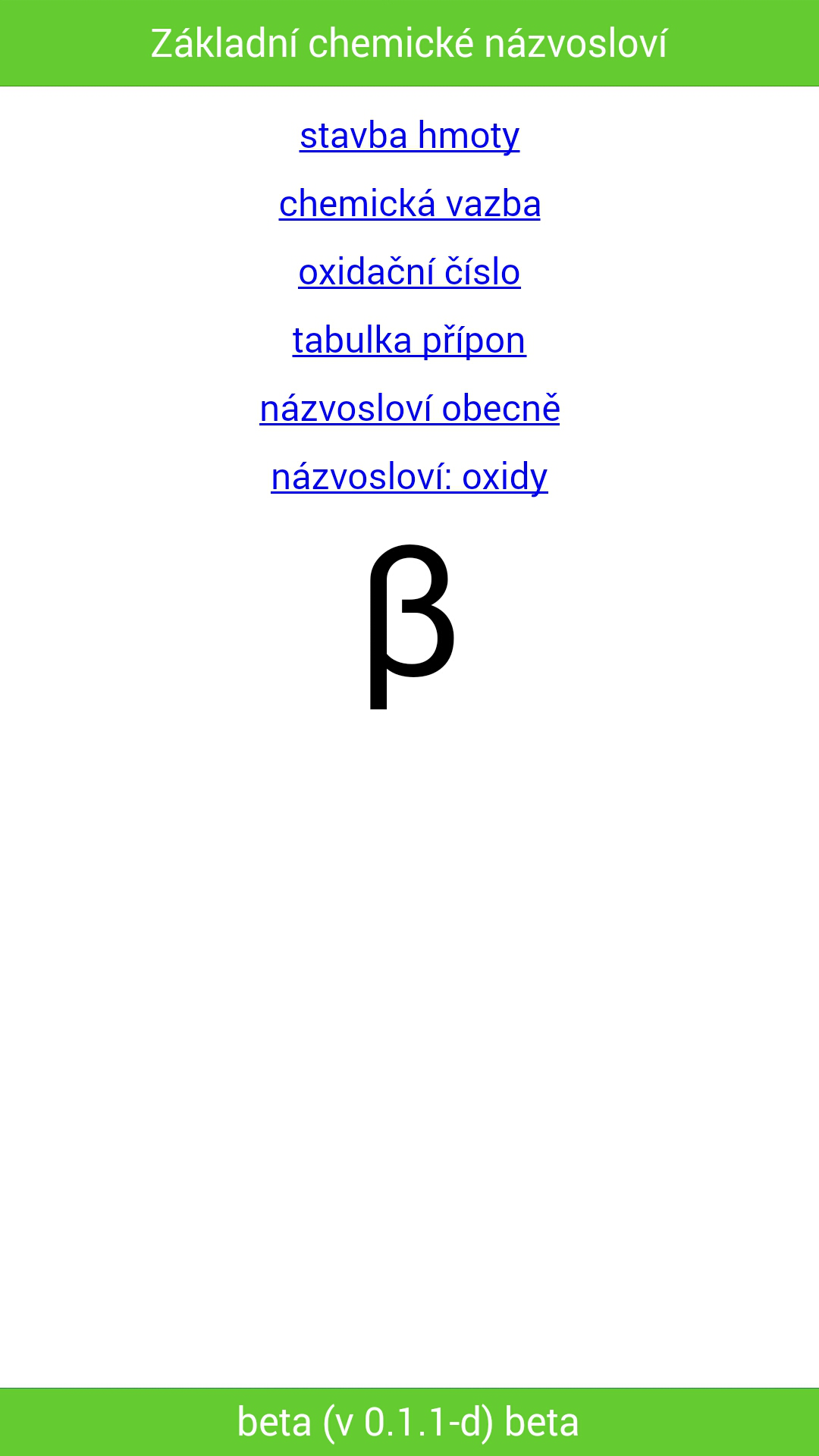View the tabulka přípon link

(409, 341)
